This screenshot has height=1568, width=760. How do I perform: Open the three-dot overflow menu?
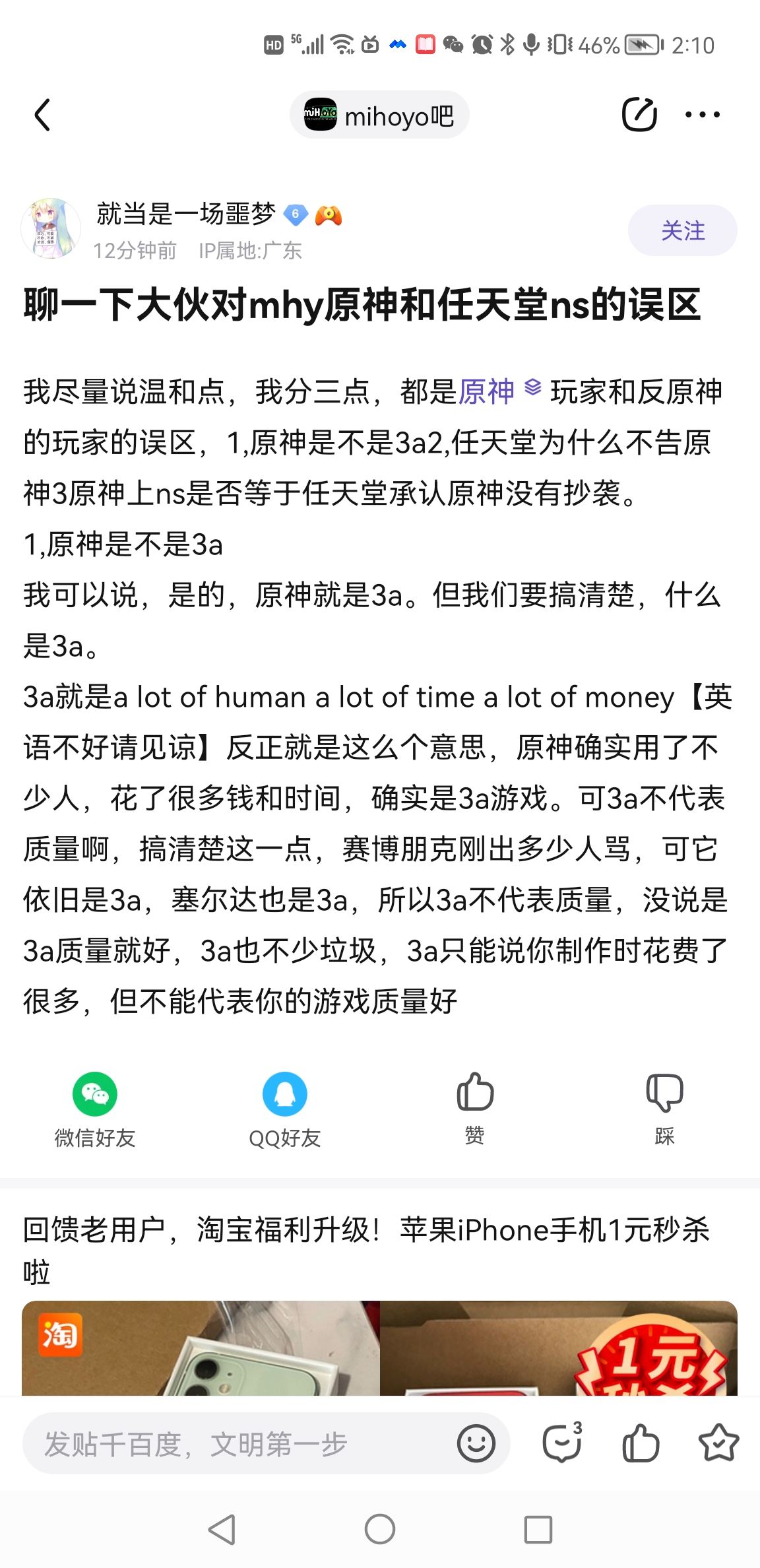tap(702, 115)
